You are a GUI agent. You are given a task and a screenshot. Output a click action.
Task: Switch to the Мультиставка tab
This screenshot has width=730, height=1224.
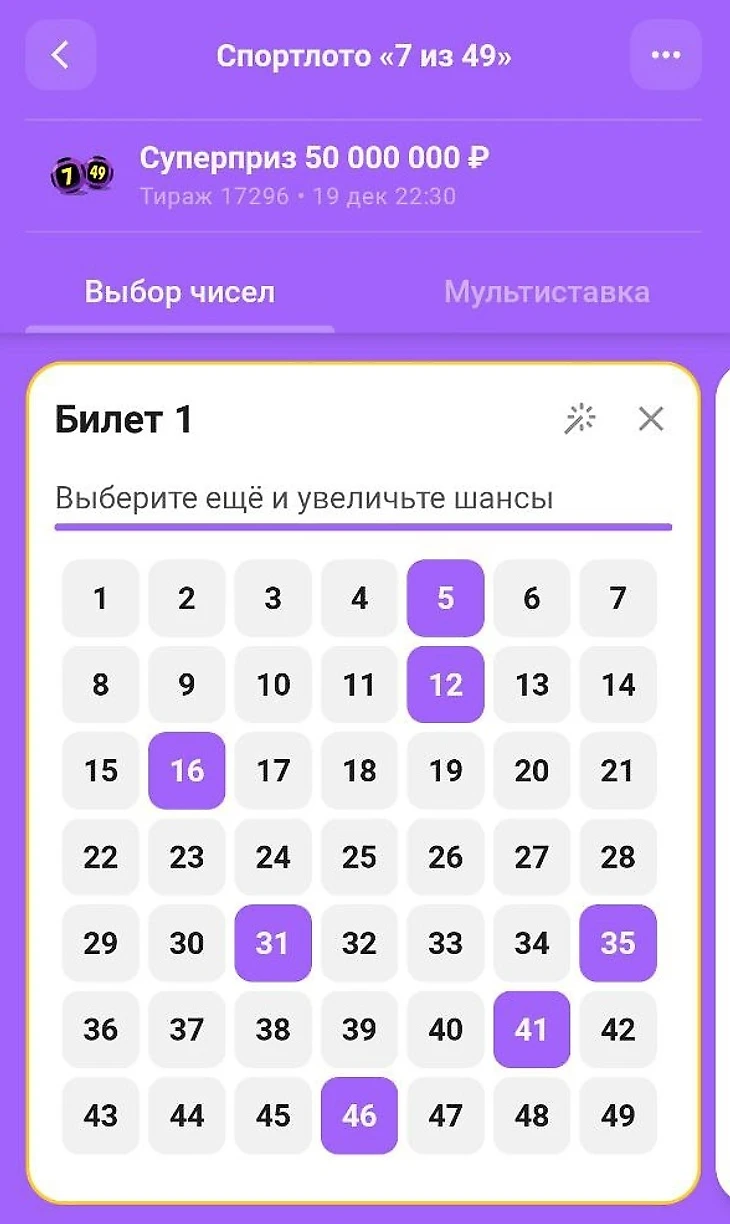click(546, 292)
